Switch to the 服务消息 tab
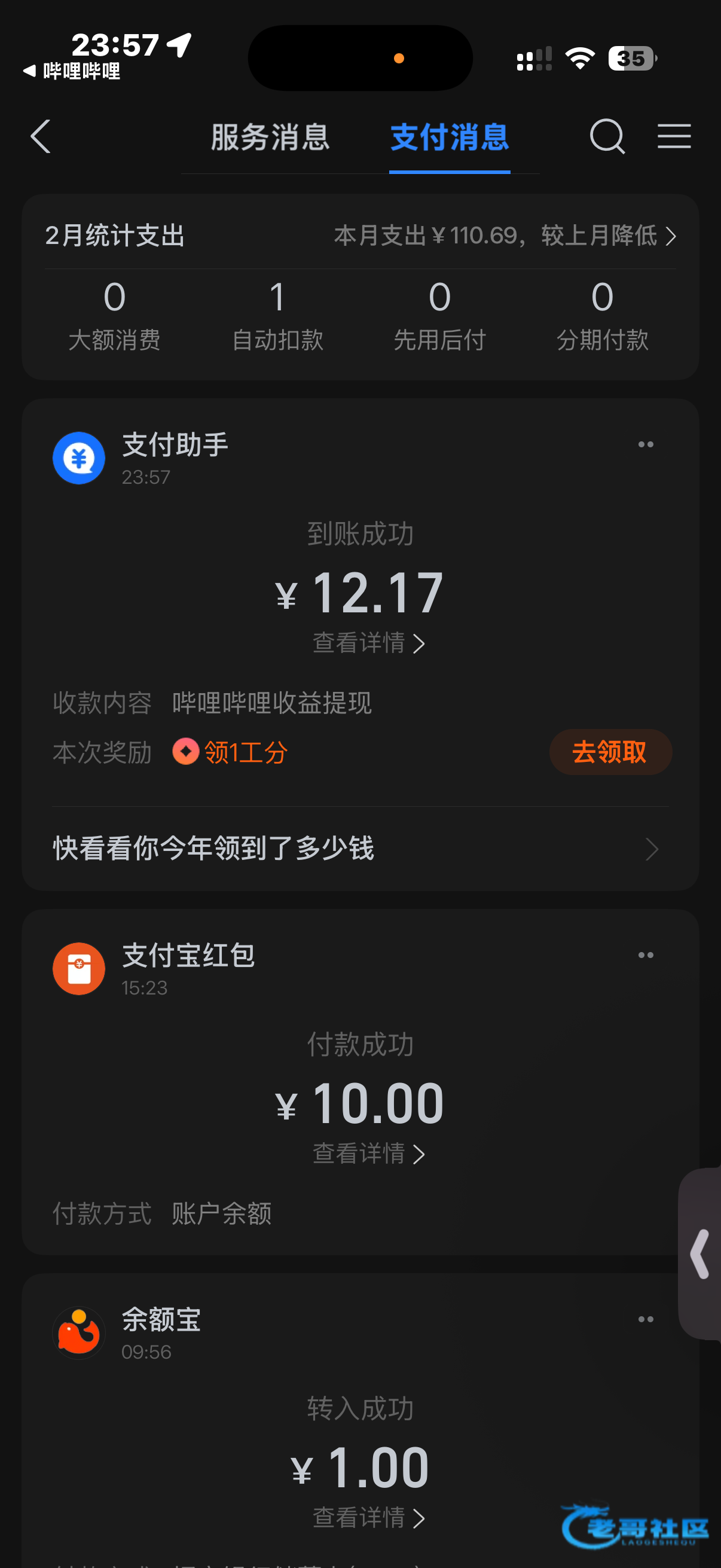This screenshot has width=721, height=1568. point(270,137)
